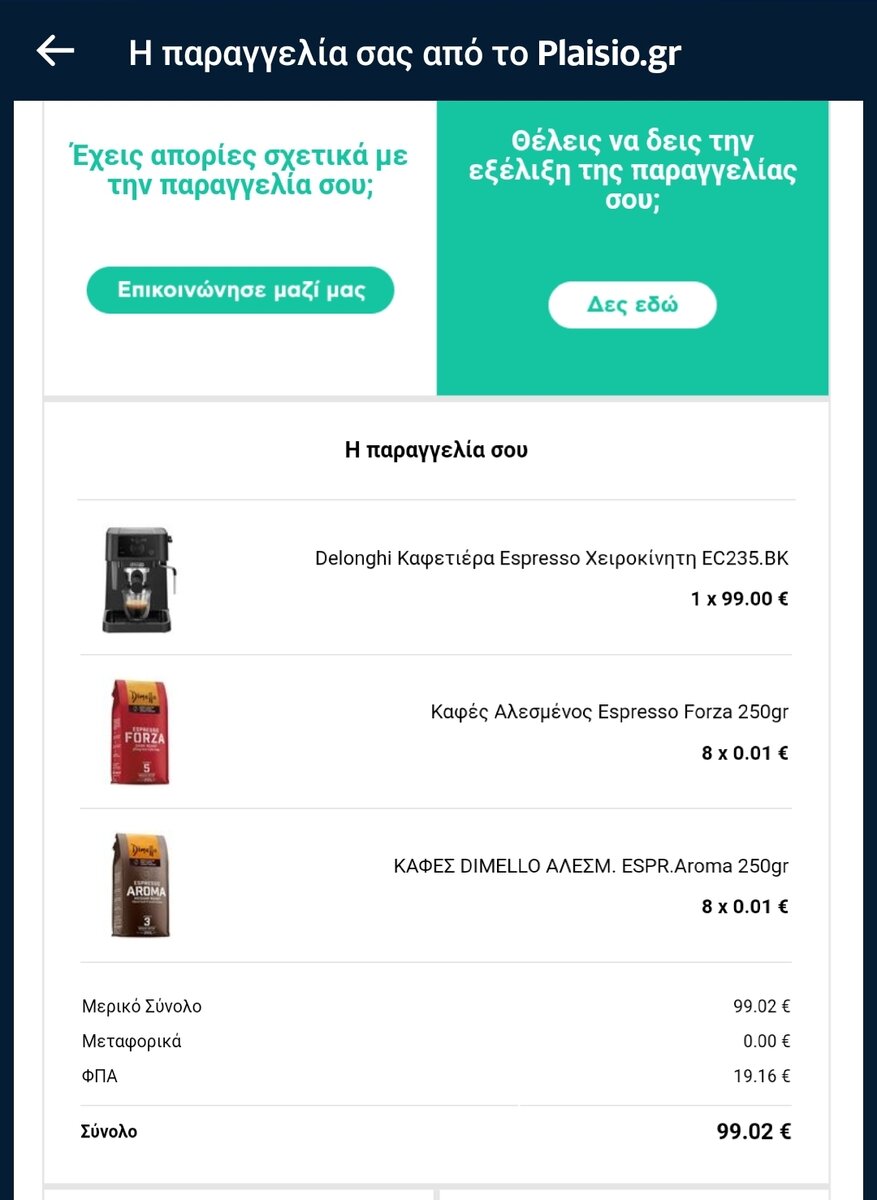Open the Delonghi Espresso EC235.BK item
This screenshot has width=877, height=1200.
click(x=551, y=558)
